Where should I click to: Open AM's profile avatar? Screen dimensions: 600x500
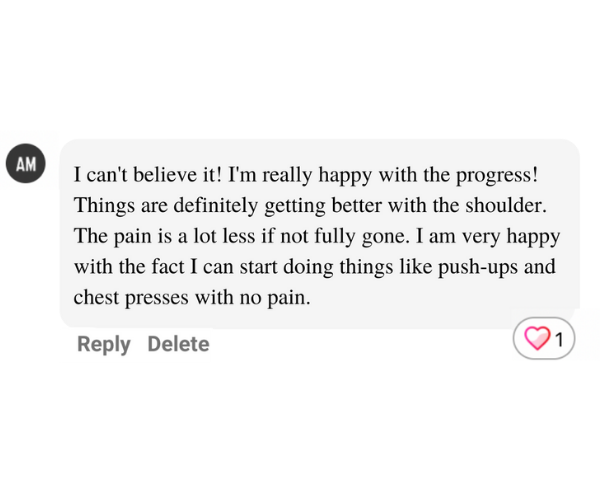click(x=26, y=165)
